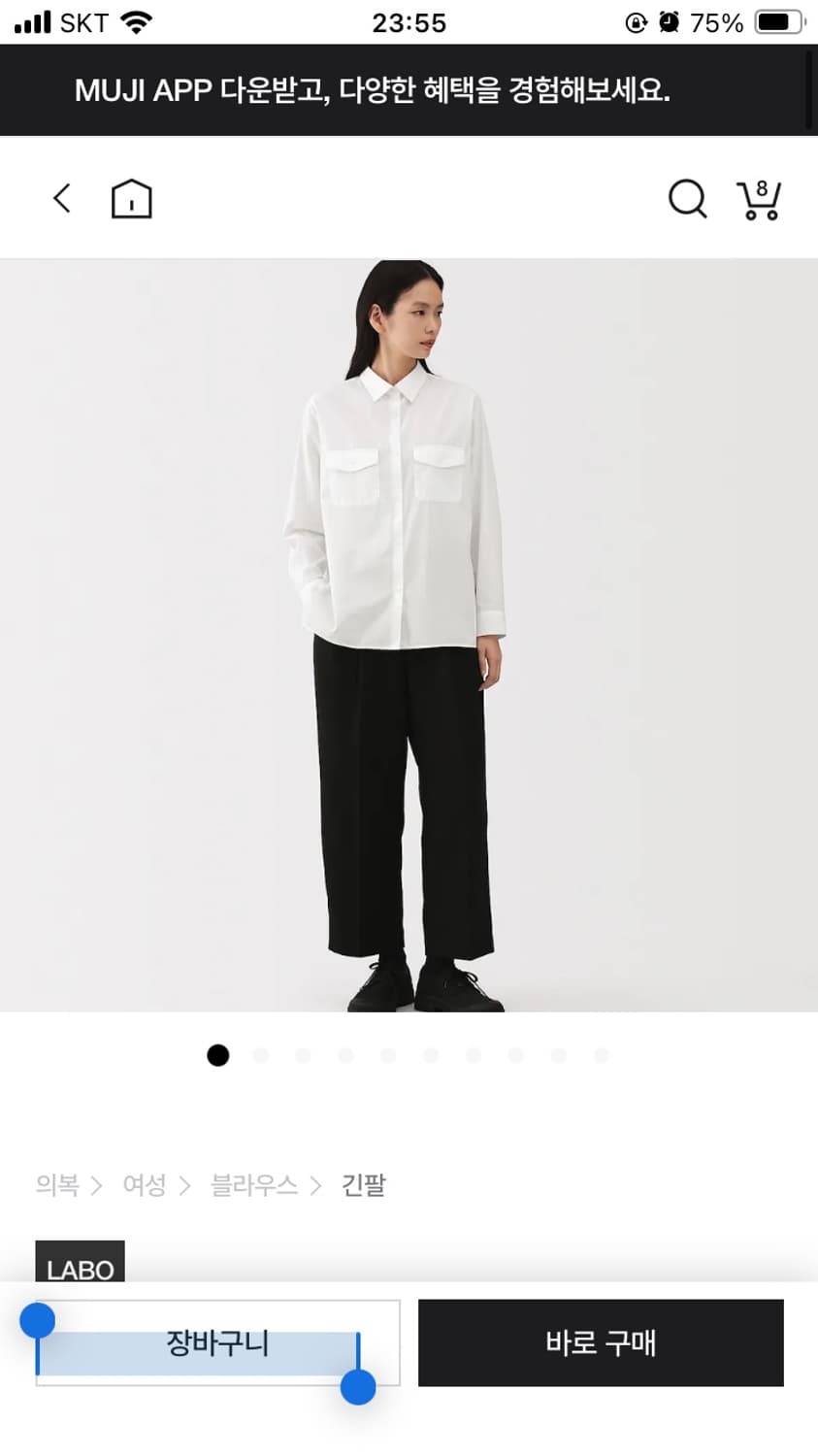
Task: Open the shopping cart with 8 items
Action: pos(758,199)
